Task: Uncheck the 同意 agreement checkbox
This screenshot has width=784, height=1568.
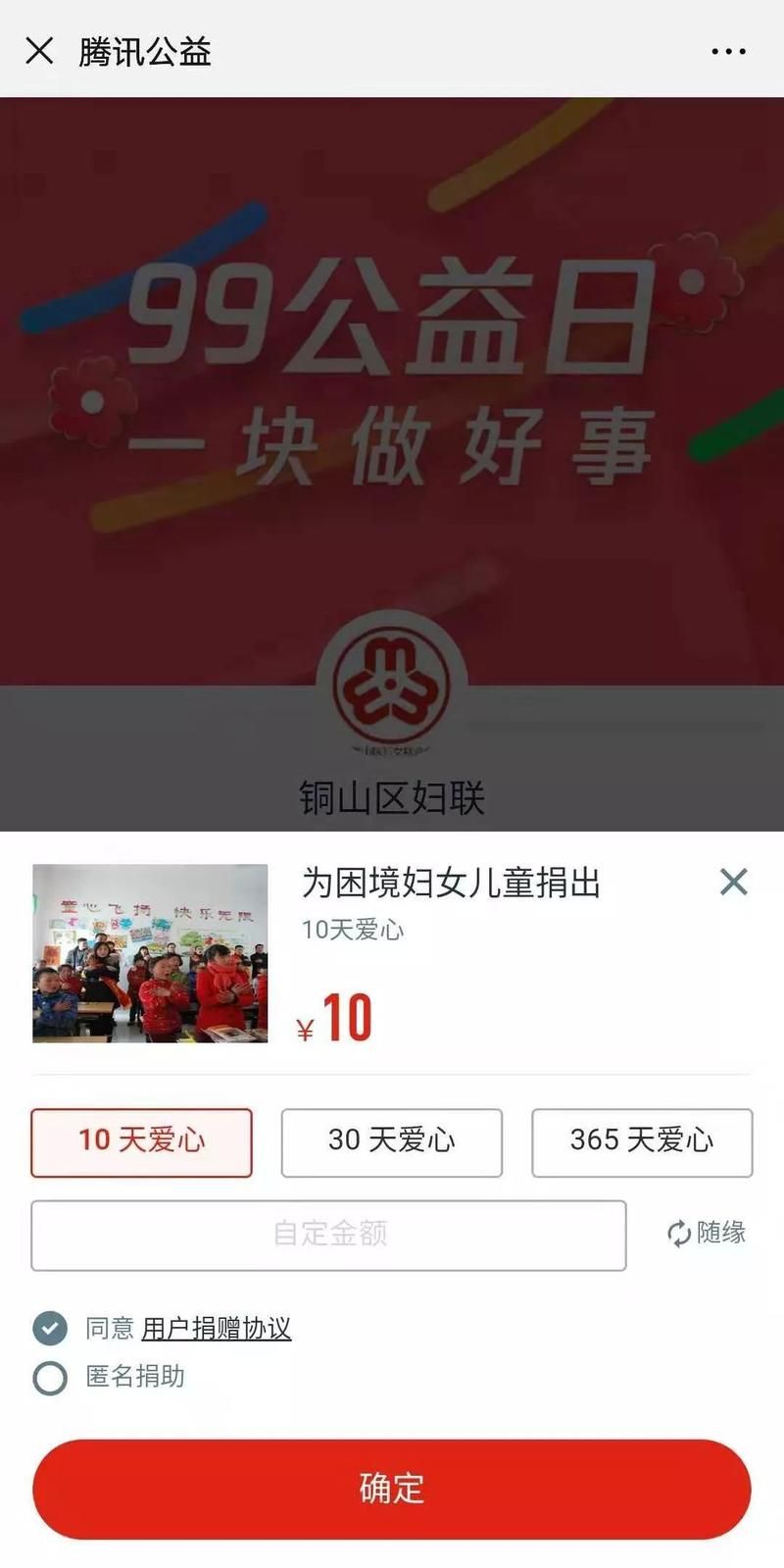Action: [x=50, y=1328]
